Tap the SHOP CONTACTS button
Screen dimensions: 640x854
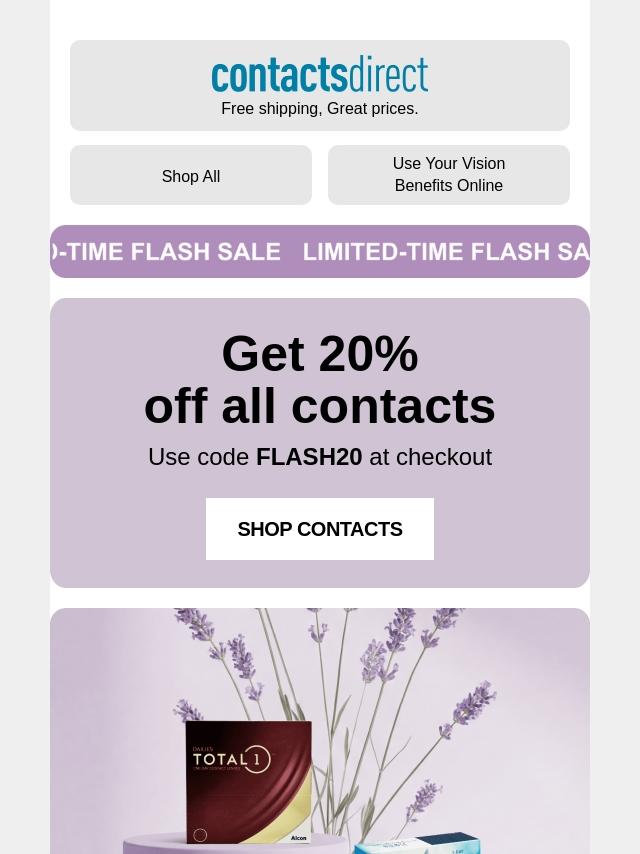[320, 529]
